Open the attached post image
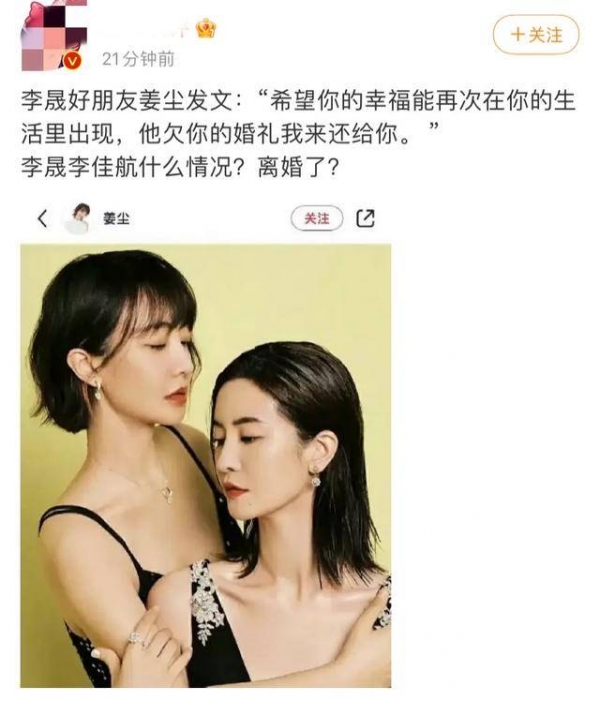Viewport: 600px width, 701px height. (206, 465)
